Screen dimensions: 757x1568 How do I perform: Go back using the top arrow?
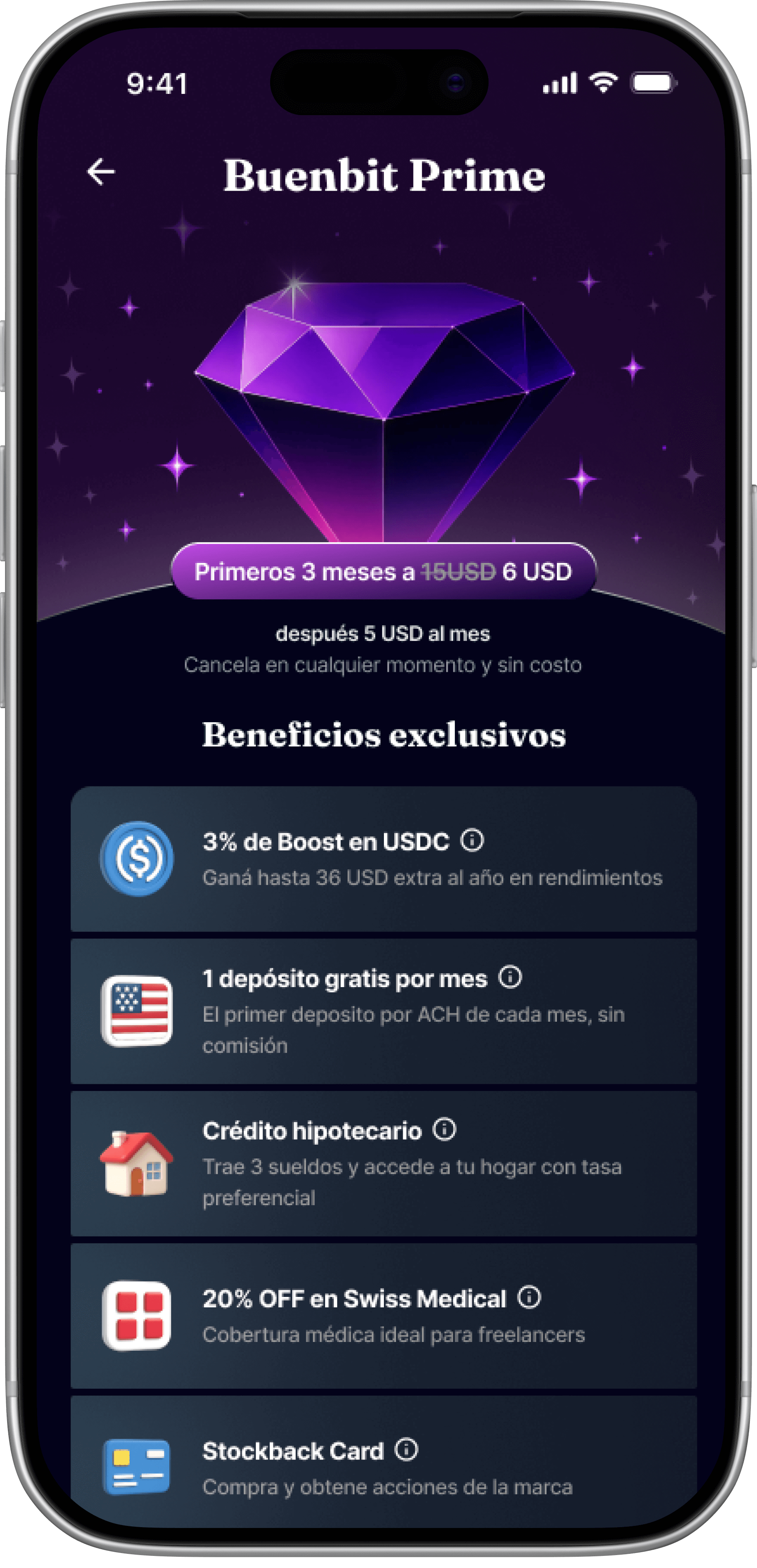(x=101, y=172)
